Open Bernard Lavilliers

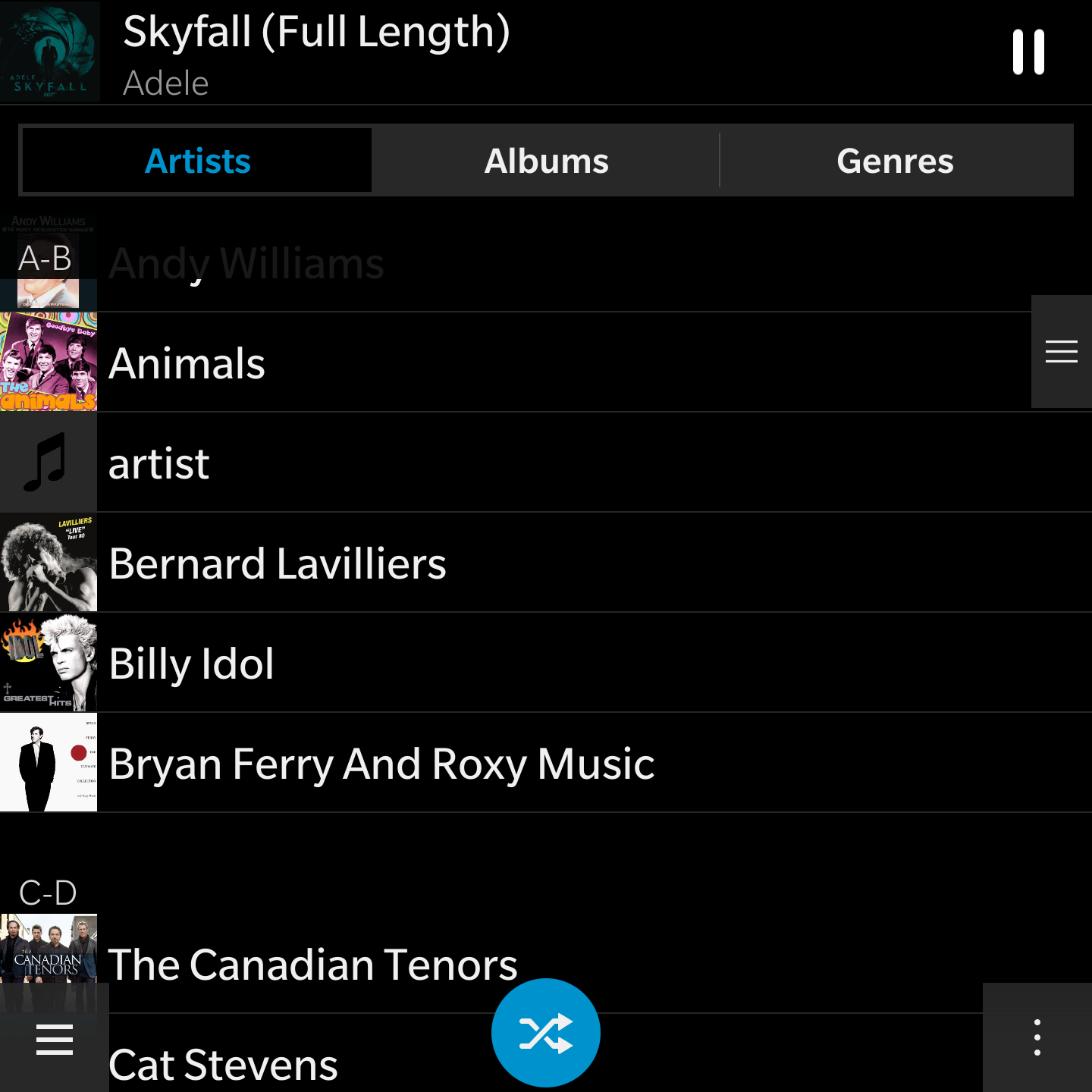pos(546,563)
